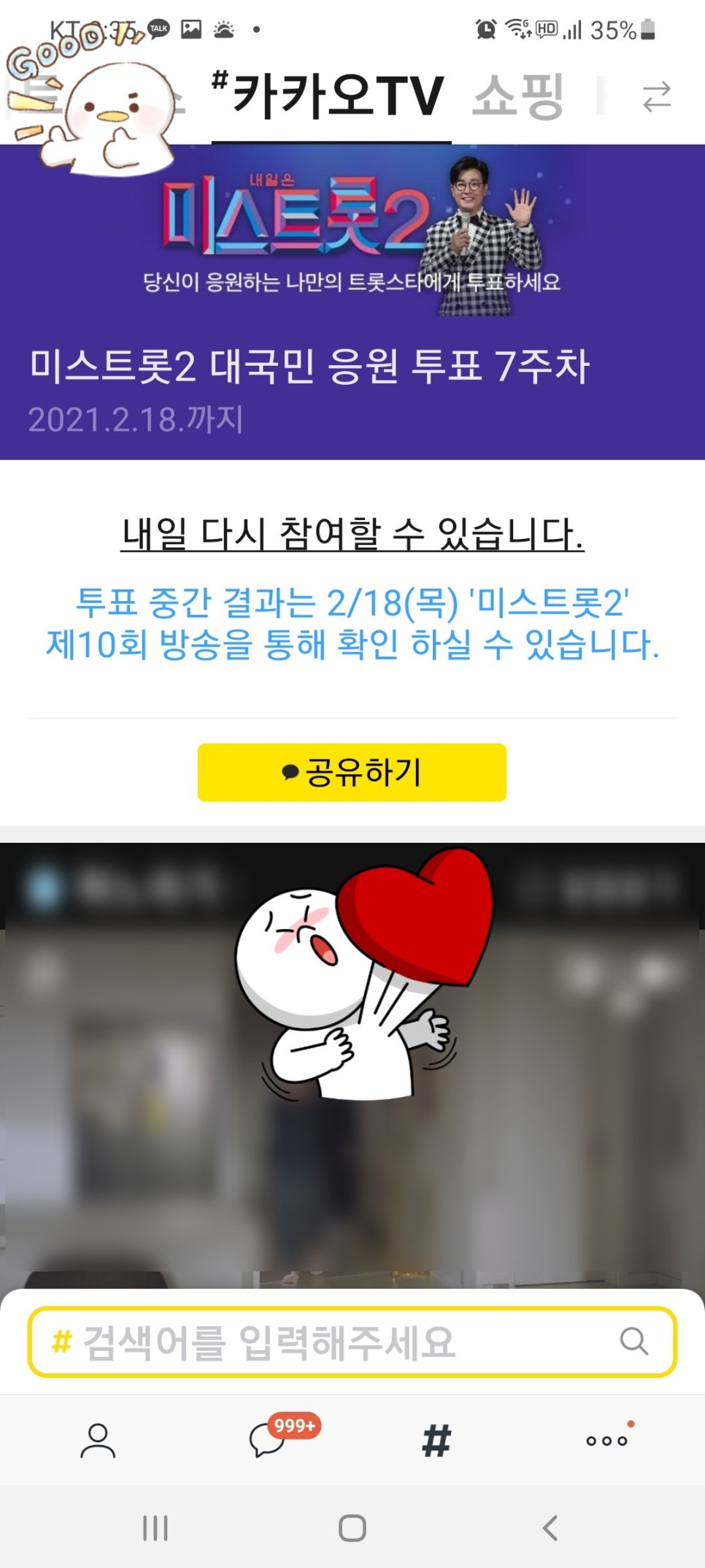Tap the yellow 공유하기 share button
Image resolution: width=705 pixels, height=1568 pixels.
point(352,772)
